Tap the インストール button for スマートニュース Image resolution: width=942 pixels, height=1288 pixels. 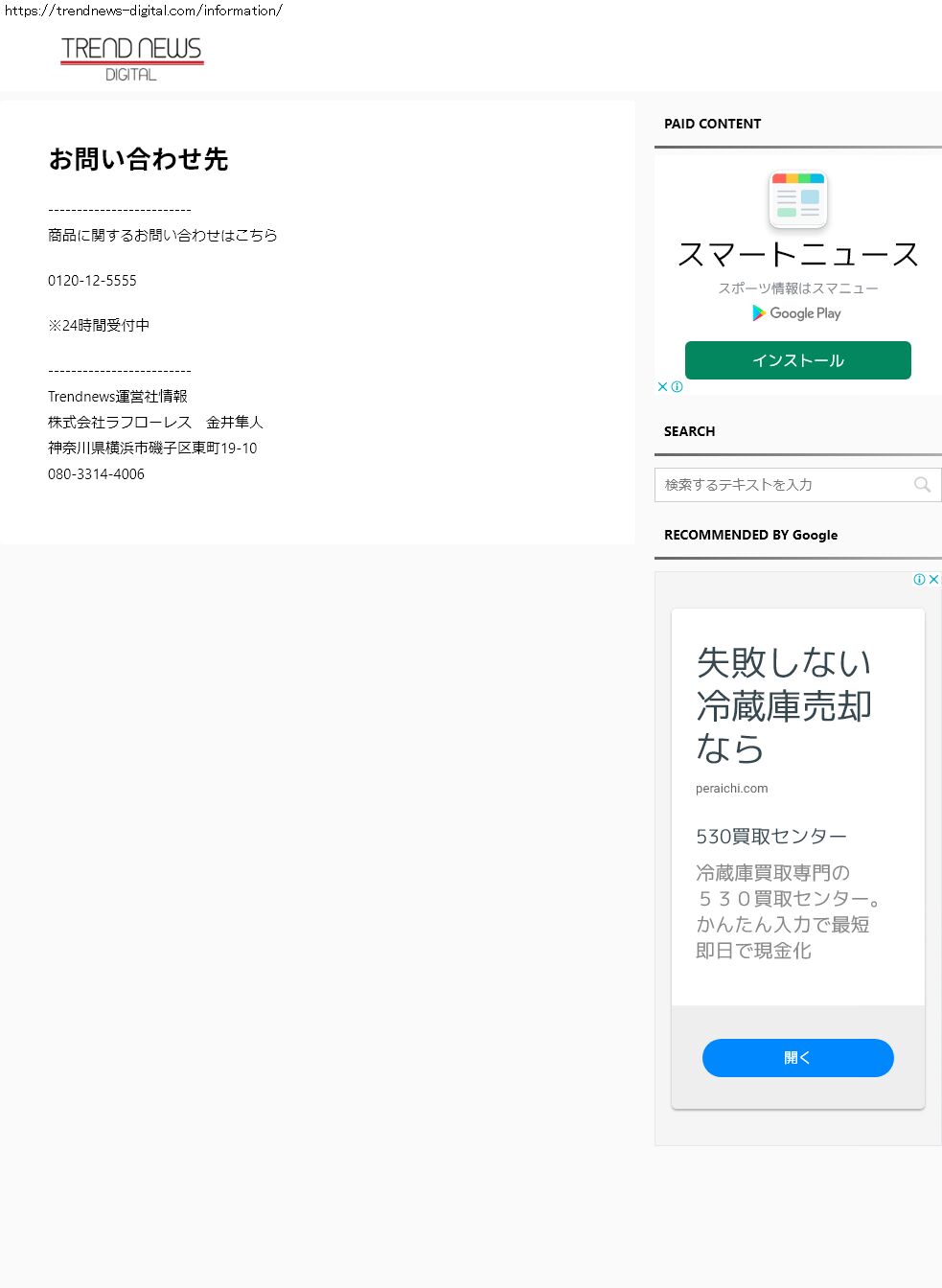pyautogui.click(x=797, y=360)
